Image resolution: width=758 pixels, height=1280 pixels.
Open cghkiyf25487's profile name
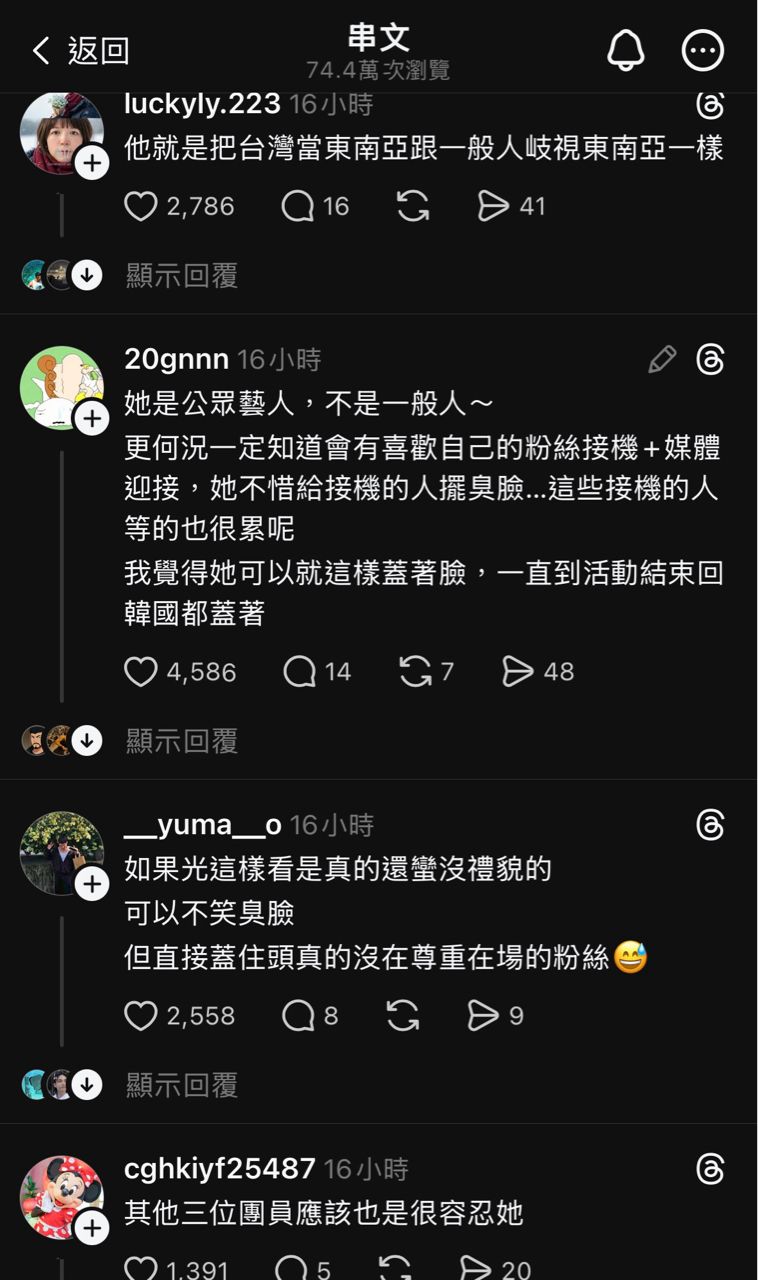219,1168
